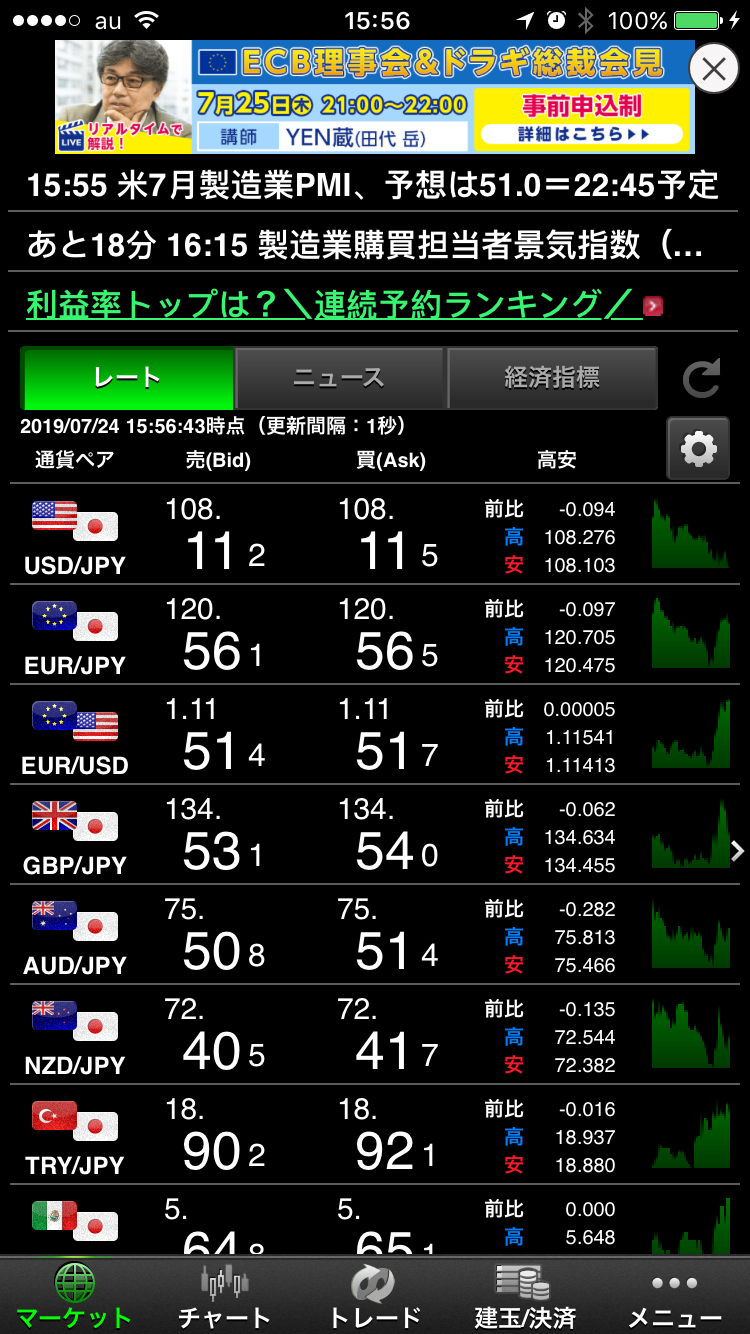Open the トレード tab
Viewport: 750px width, 1334px height.
click(x=375, y=1296)
